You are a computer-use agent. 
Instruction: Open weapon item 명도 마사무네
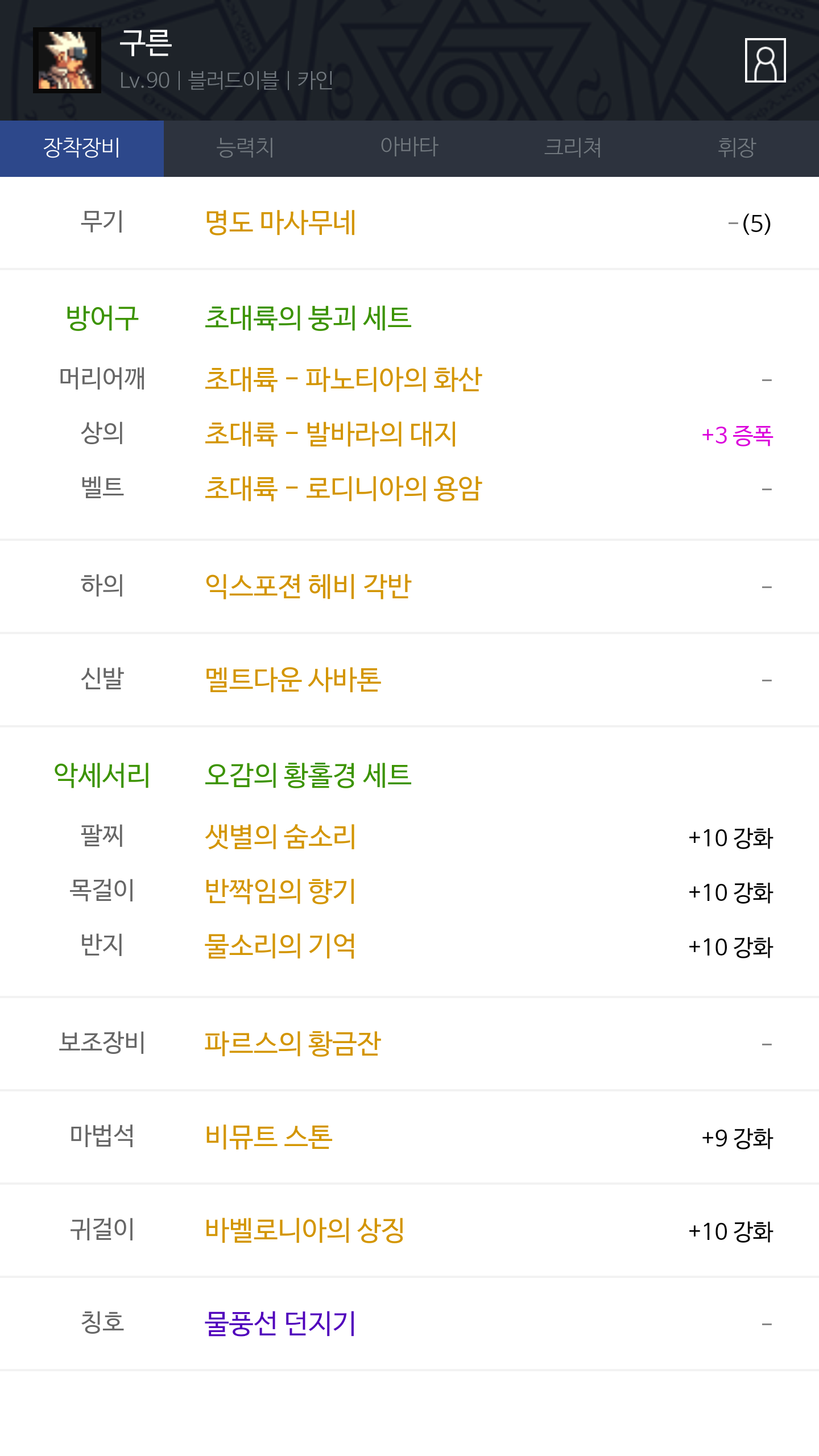[280, 222]
